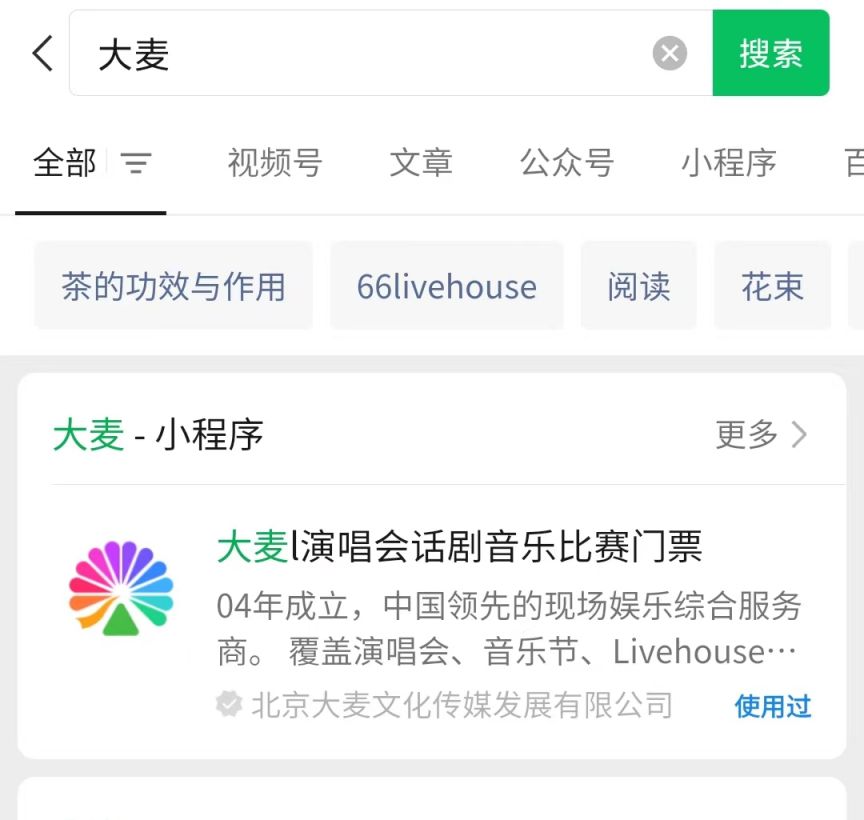The image size is (864, 820).
Task: Select the 茶的功效与作用 suggestion chip
Action: coord(173,287)
